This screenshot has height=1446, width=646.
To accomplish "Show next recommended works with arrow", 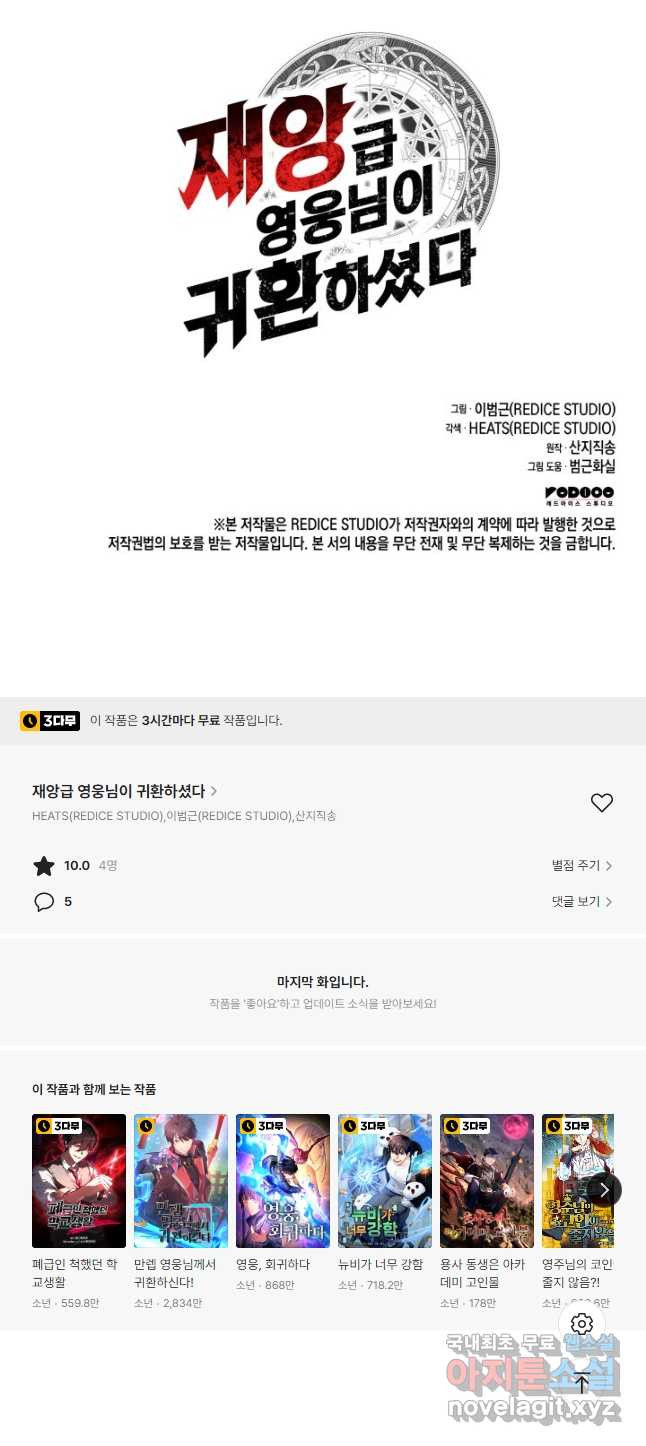I will click(x=603, y=1189).
